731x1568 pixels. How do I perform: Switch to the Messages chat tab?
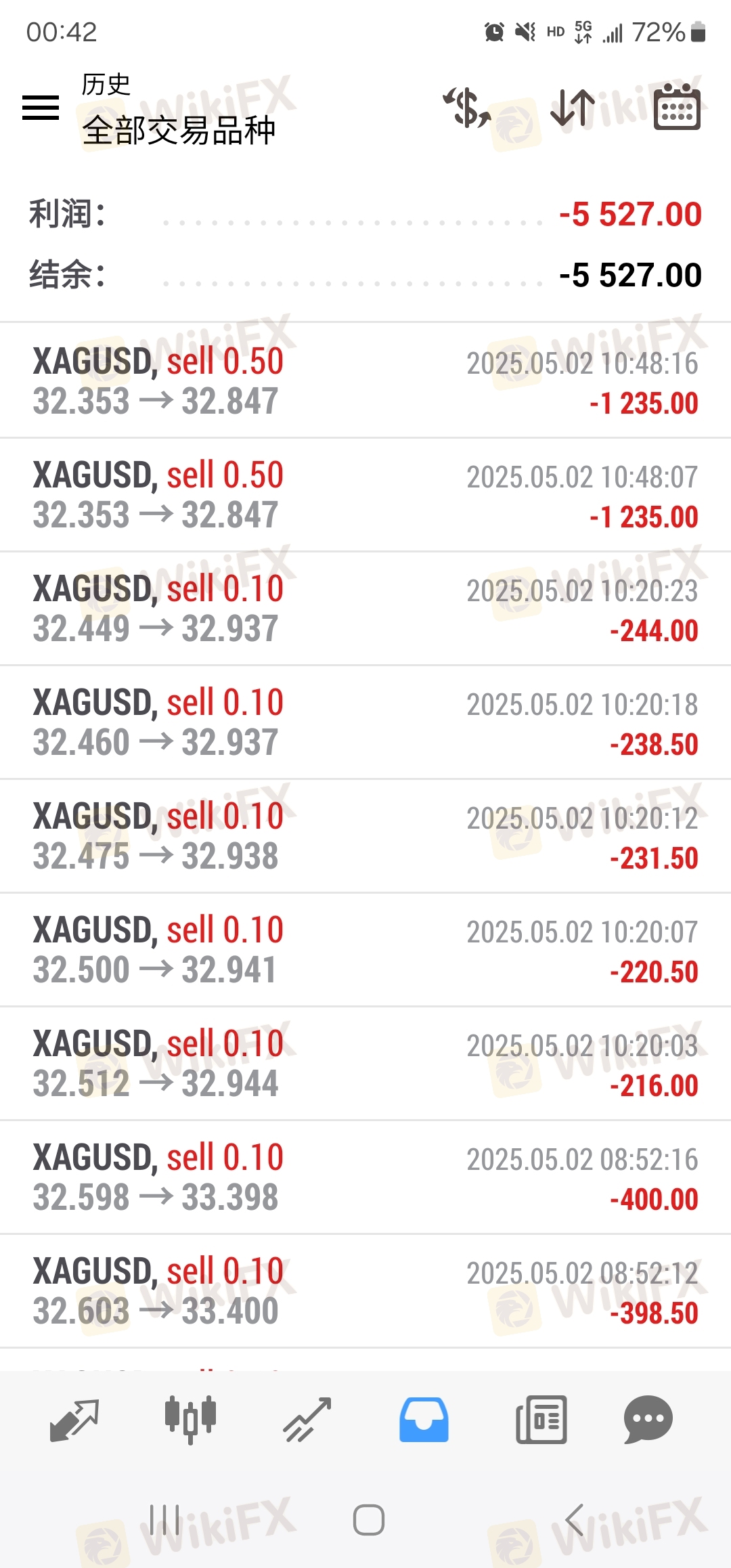(x=648, y=1420)
